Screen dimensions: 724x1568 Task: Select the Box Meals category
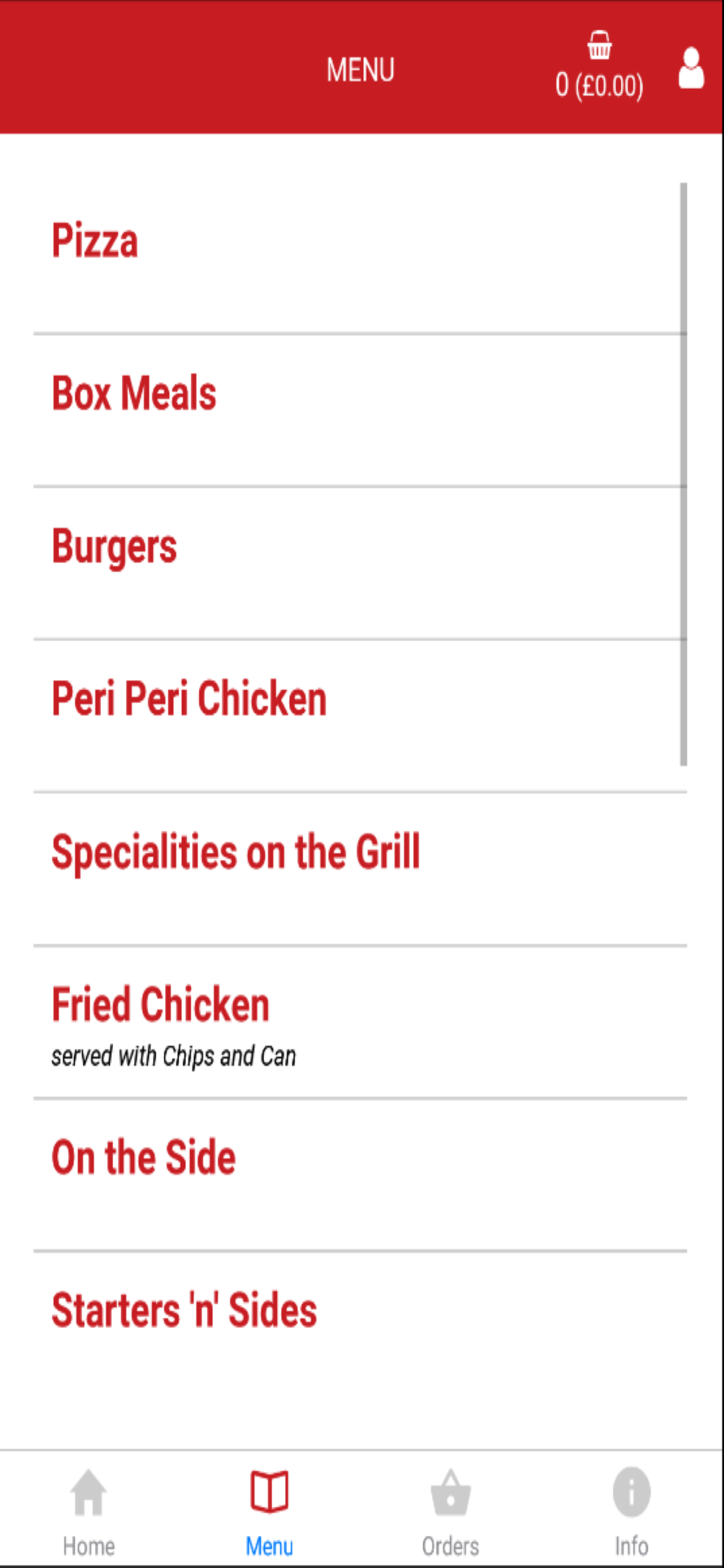360,410
